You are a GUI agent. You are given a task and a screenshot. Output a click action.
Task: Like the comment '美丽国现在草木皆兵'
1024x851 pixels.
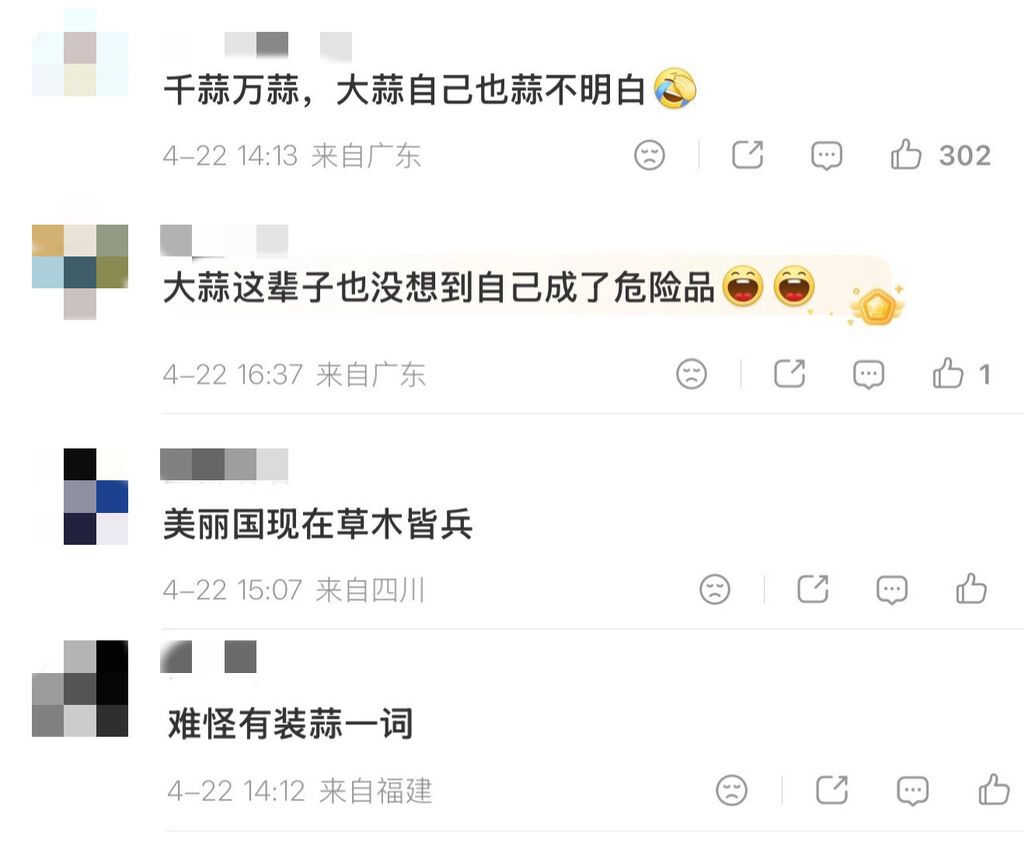tap(971, 589)
